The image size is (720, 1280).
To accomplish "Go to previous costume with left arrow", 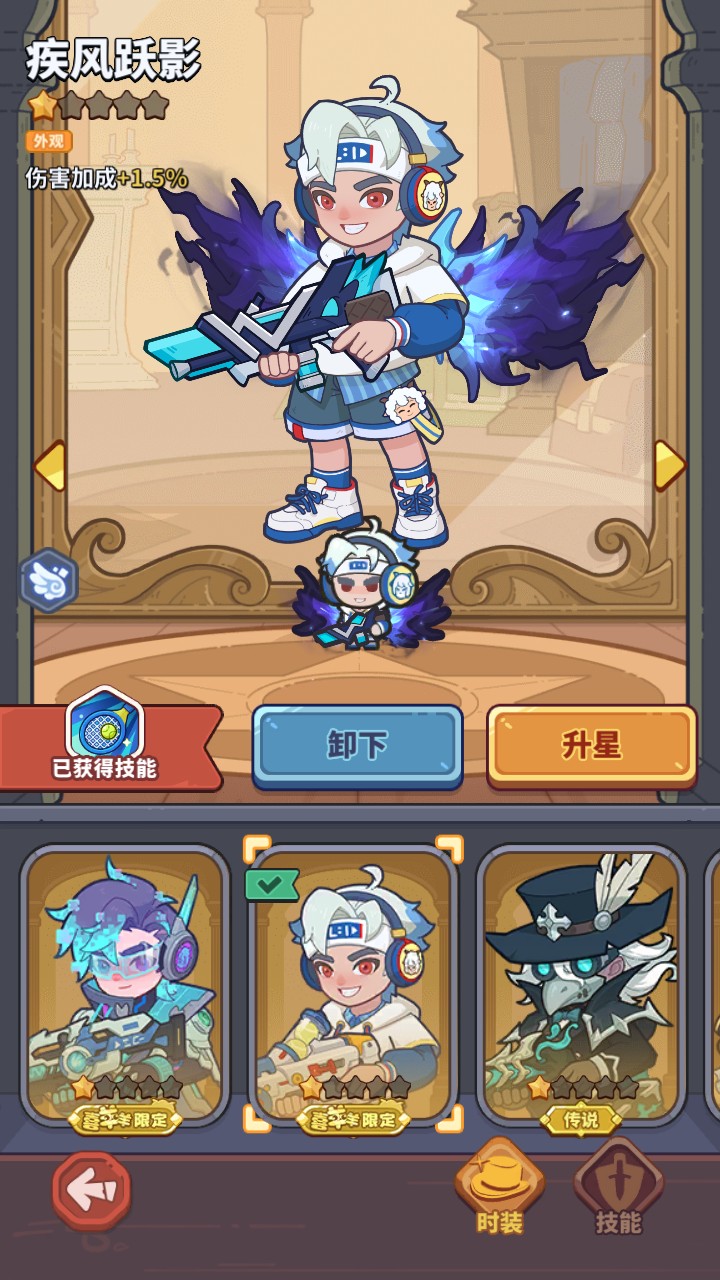I will coord(49,465).
